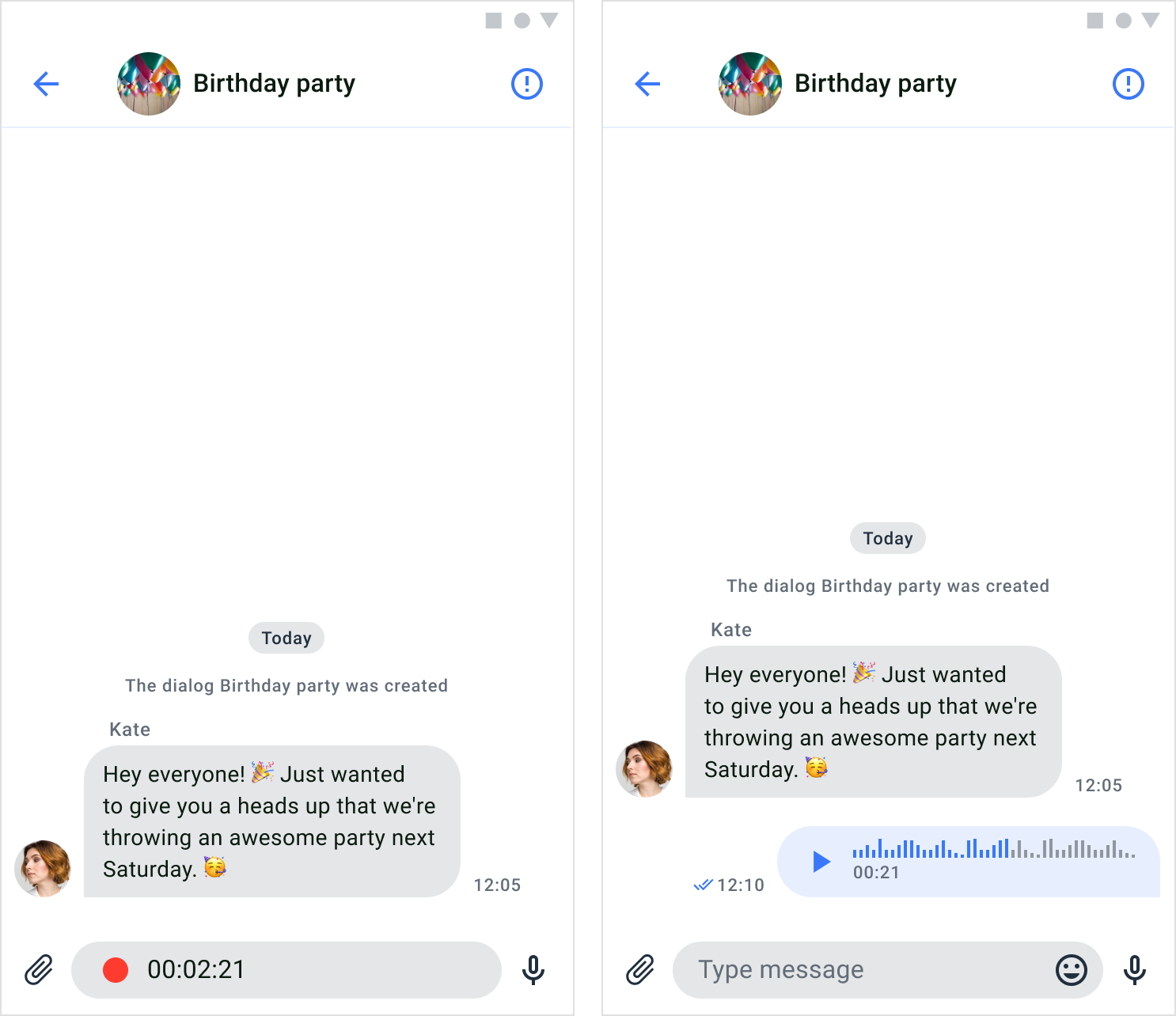Tap the microphone beside the recording timer
Screen dimensions: 1176x1016
(x=533, y=970)
